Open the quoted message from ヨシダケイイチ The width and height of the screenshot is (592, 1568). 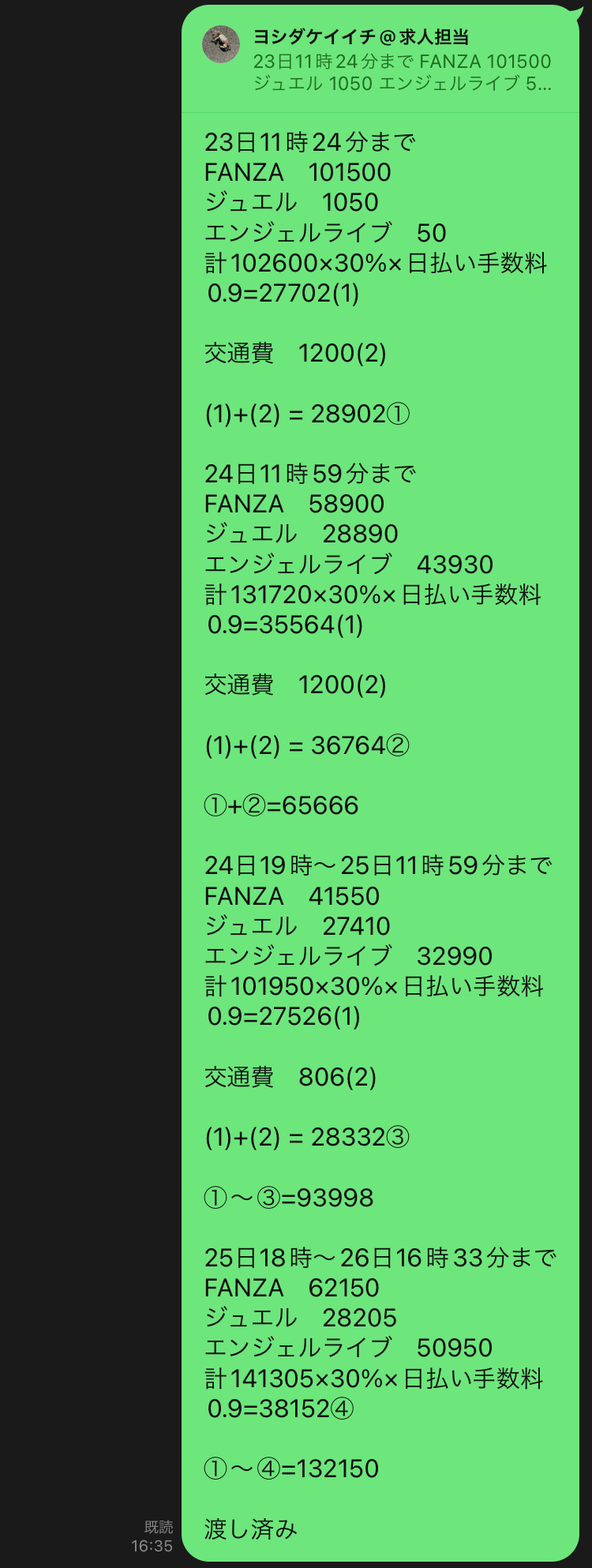tap(379, 60)
